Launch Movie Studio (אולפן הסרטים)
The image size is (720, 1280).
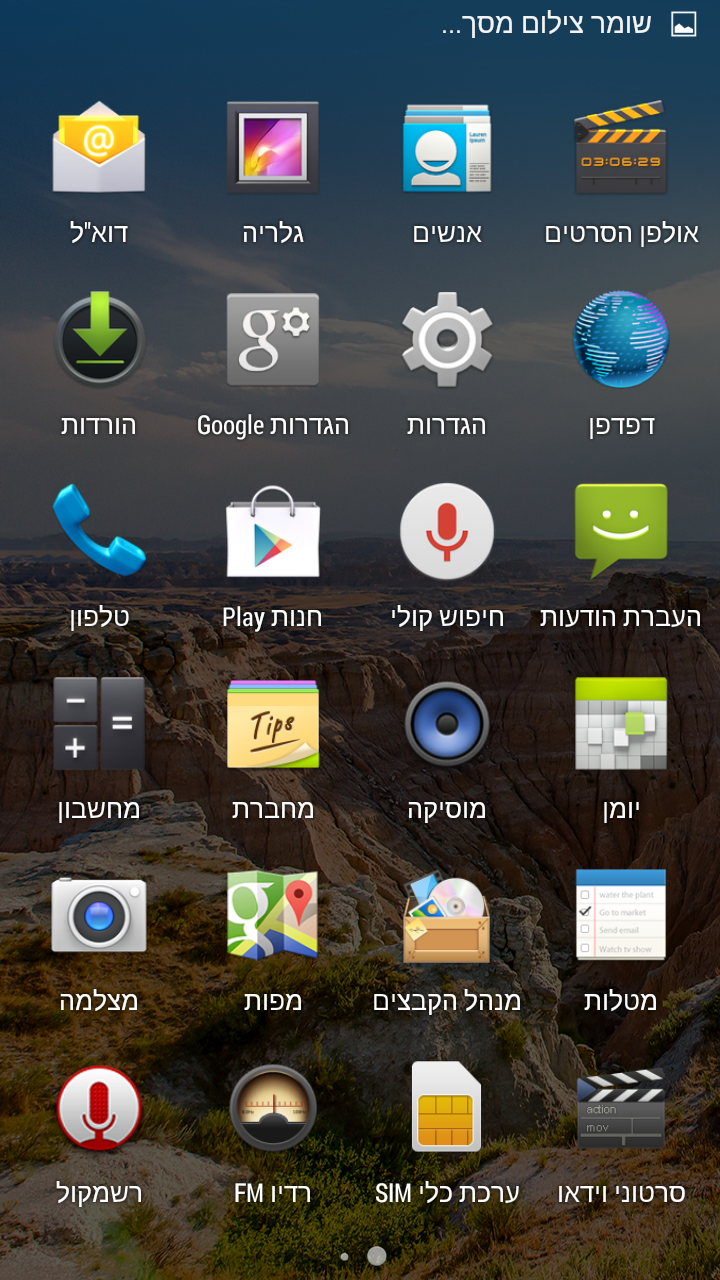[620, 148]
